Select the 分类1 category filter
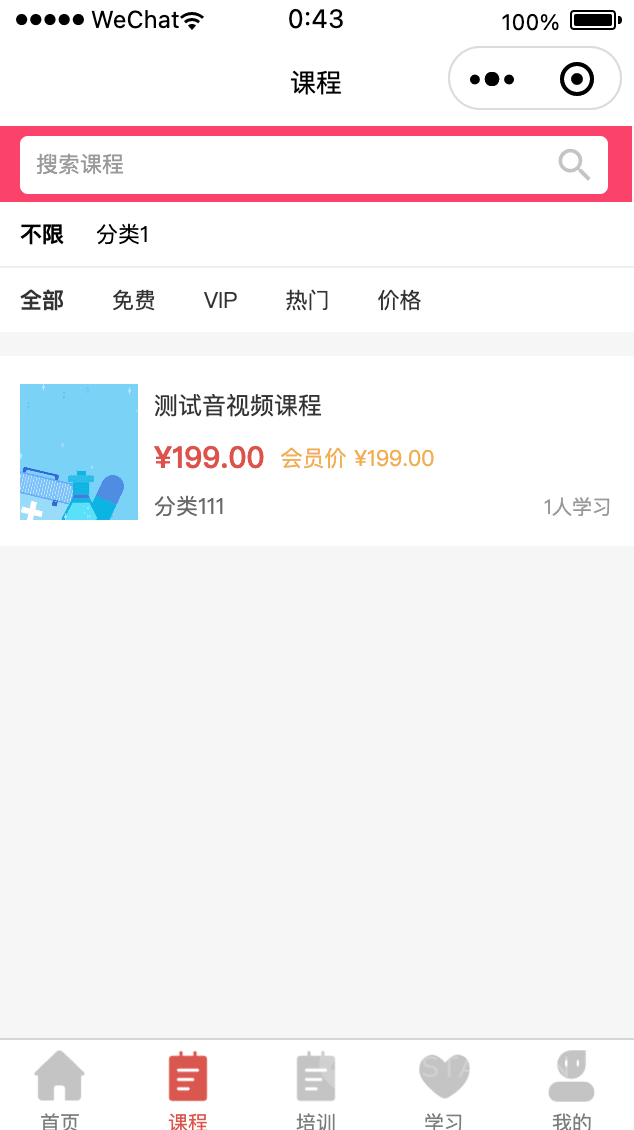This screenshot has width=634, height=1130. pos(123,235)
